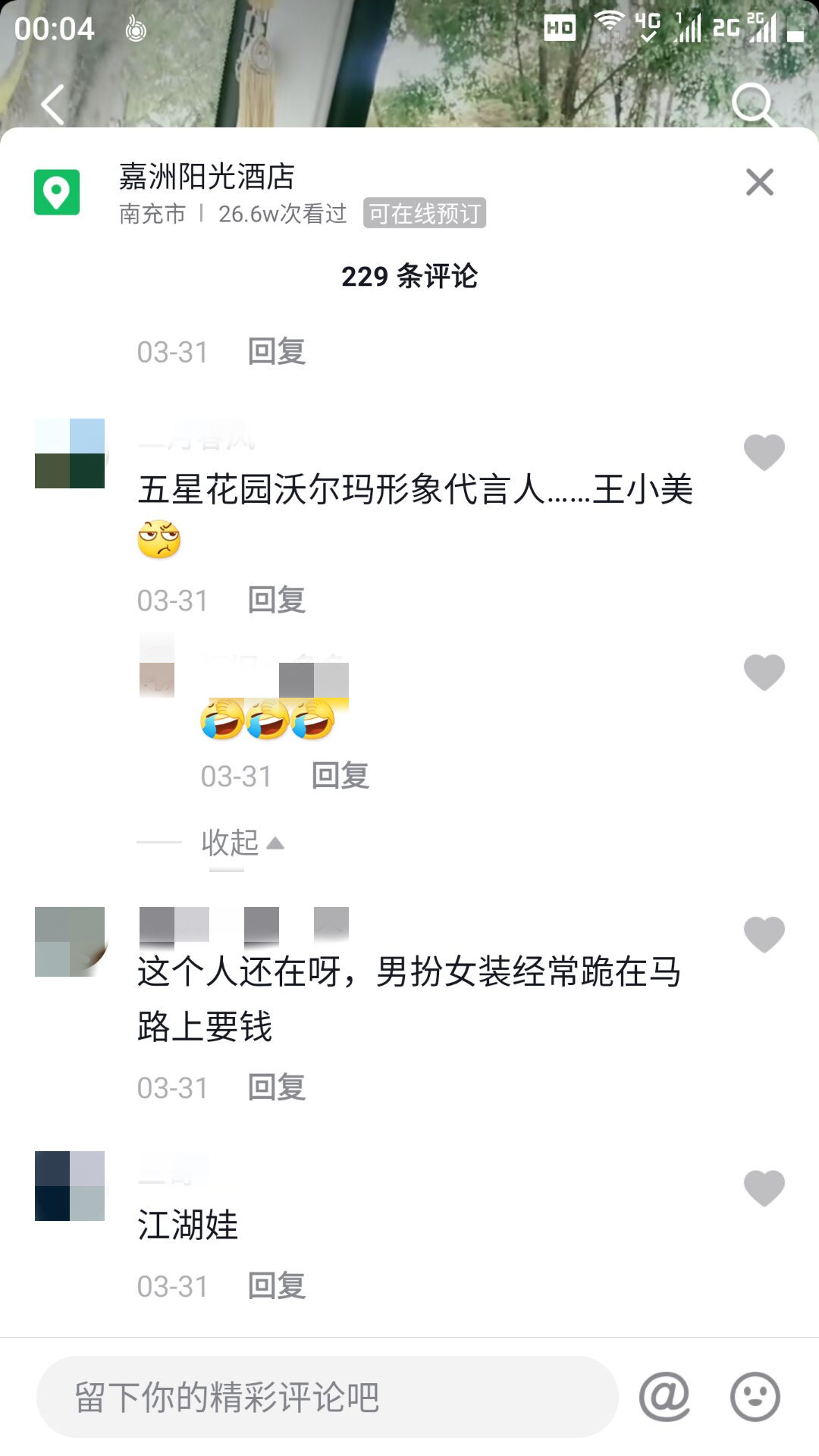Image resolution: width=819 pixels, height=1456 pixels.
Task: Like the 这个人还在呀 comment
Action: pos(764,934)
